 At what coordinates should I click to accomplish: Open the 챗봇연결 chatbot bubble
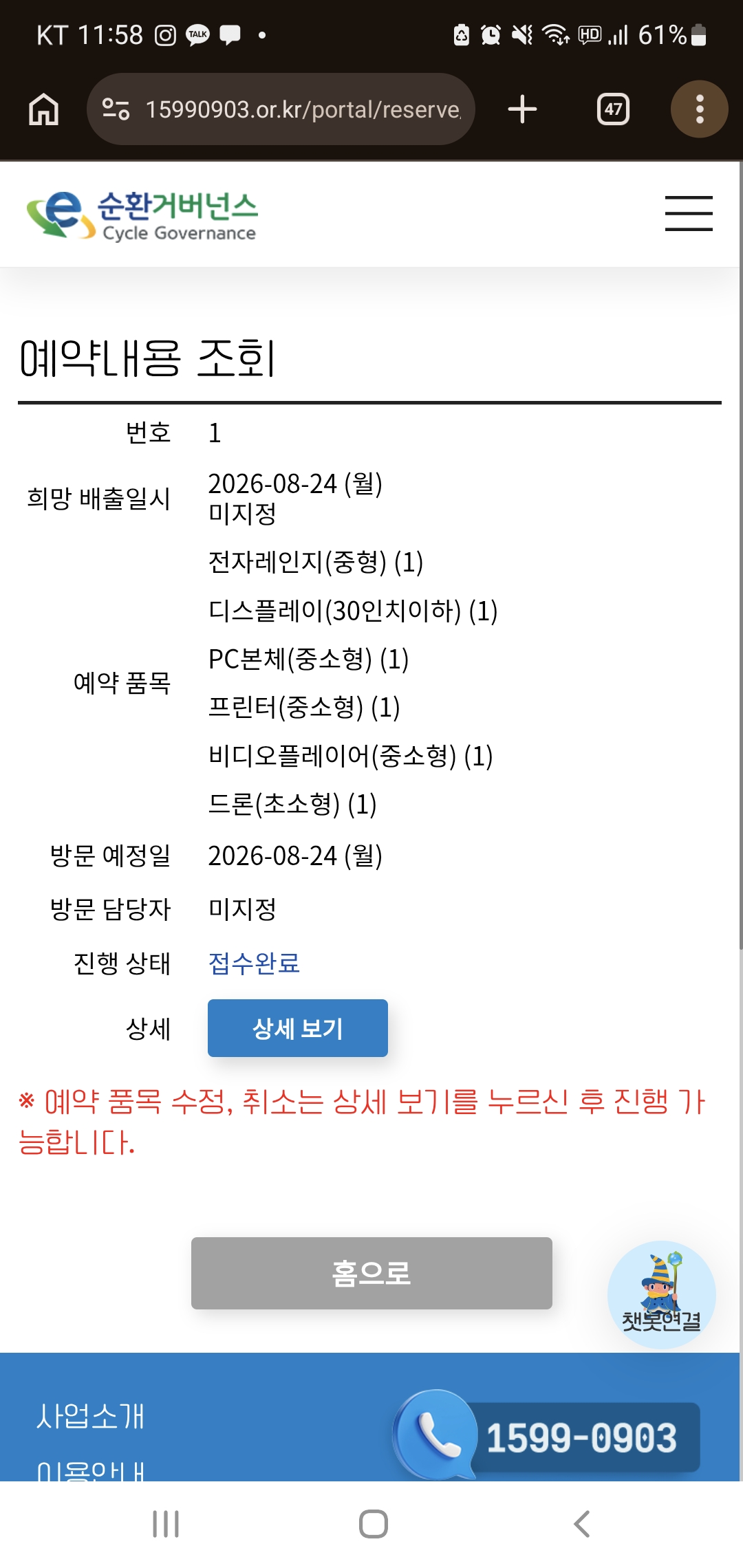tap(662, 1294)
